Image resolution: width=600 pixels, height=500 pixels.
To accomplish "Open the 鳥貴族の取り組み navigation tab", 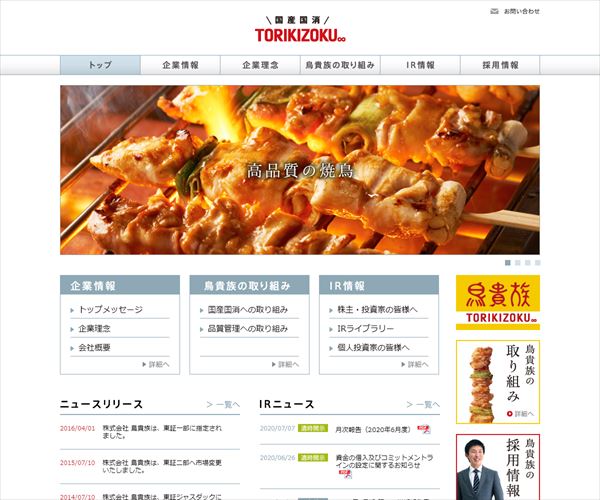I will [340, 65].
